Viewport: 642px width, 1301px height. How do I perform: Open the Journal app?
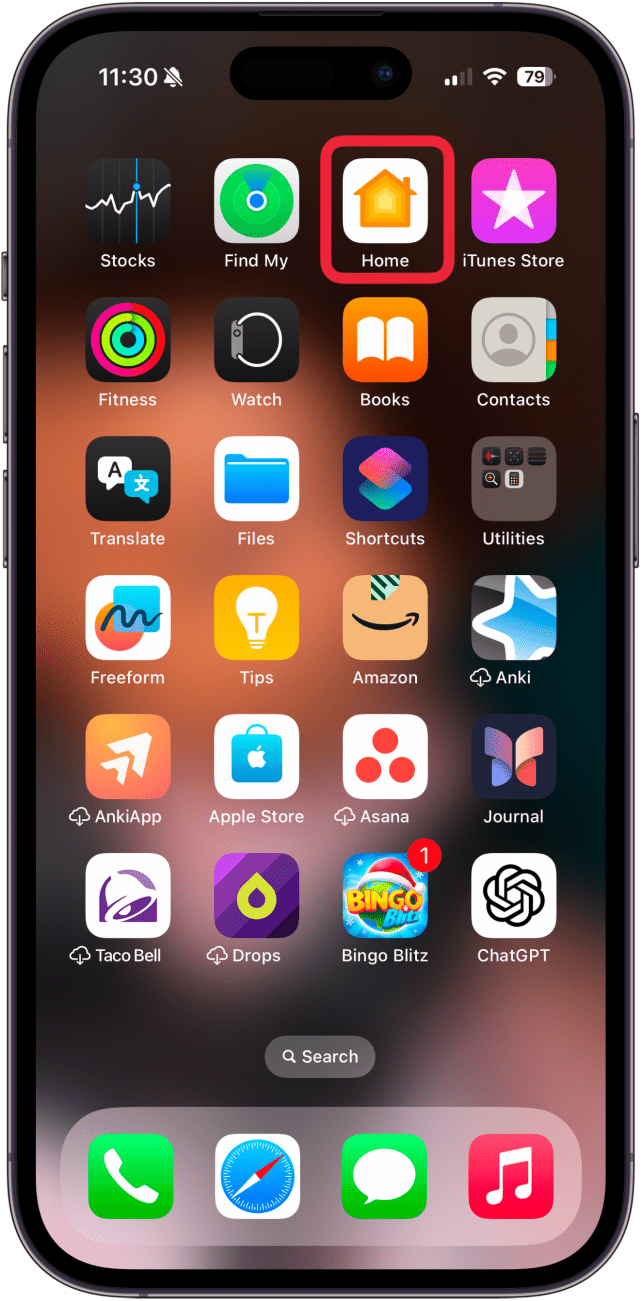(513, 757)
